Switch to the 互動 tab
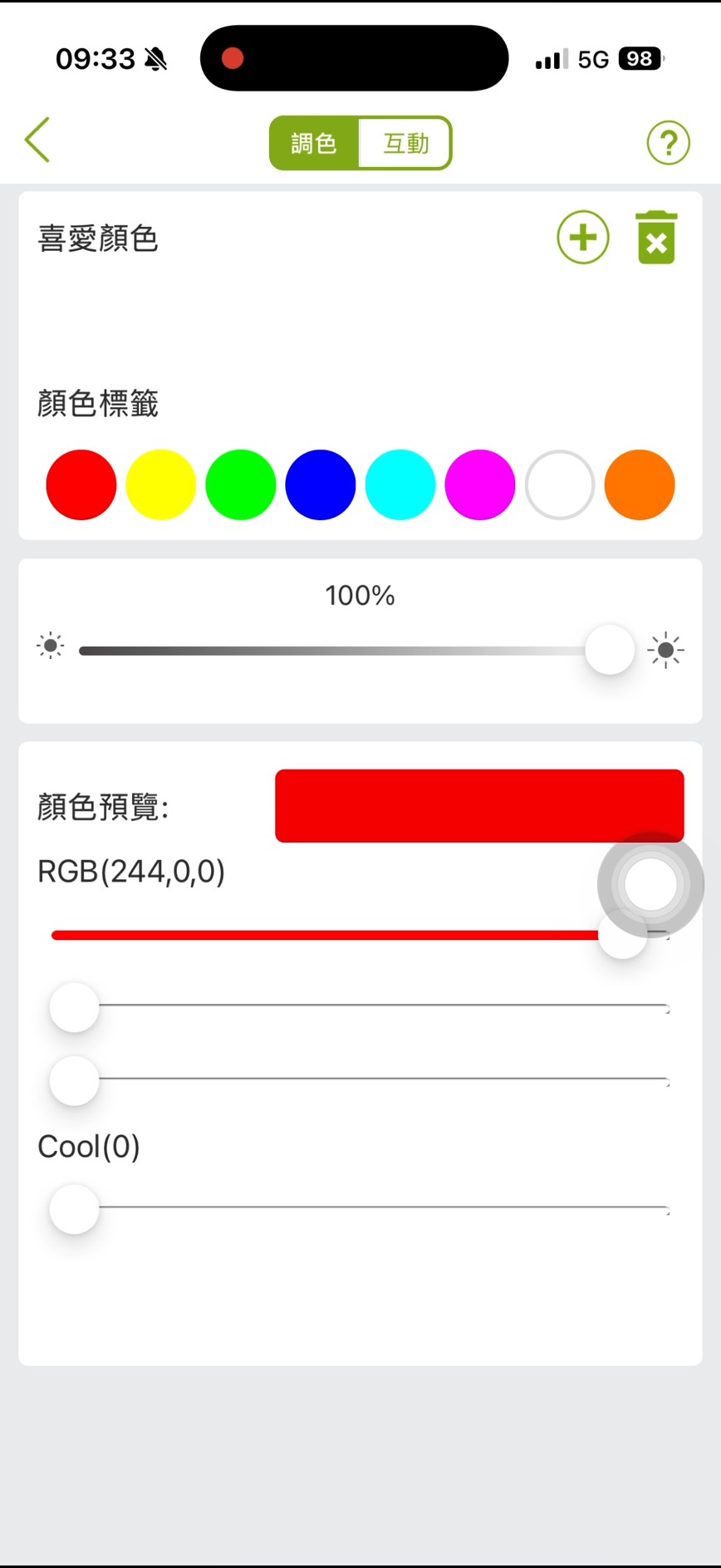Screen dimensions: 721x1568 pos(405,143)
